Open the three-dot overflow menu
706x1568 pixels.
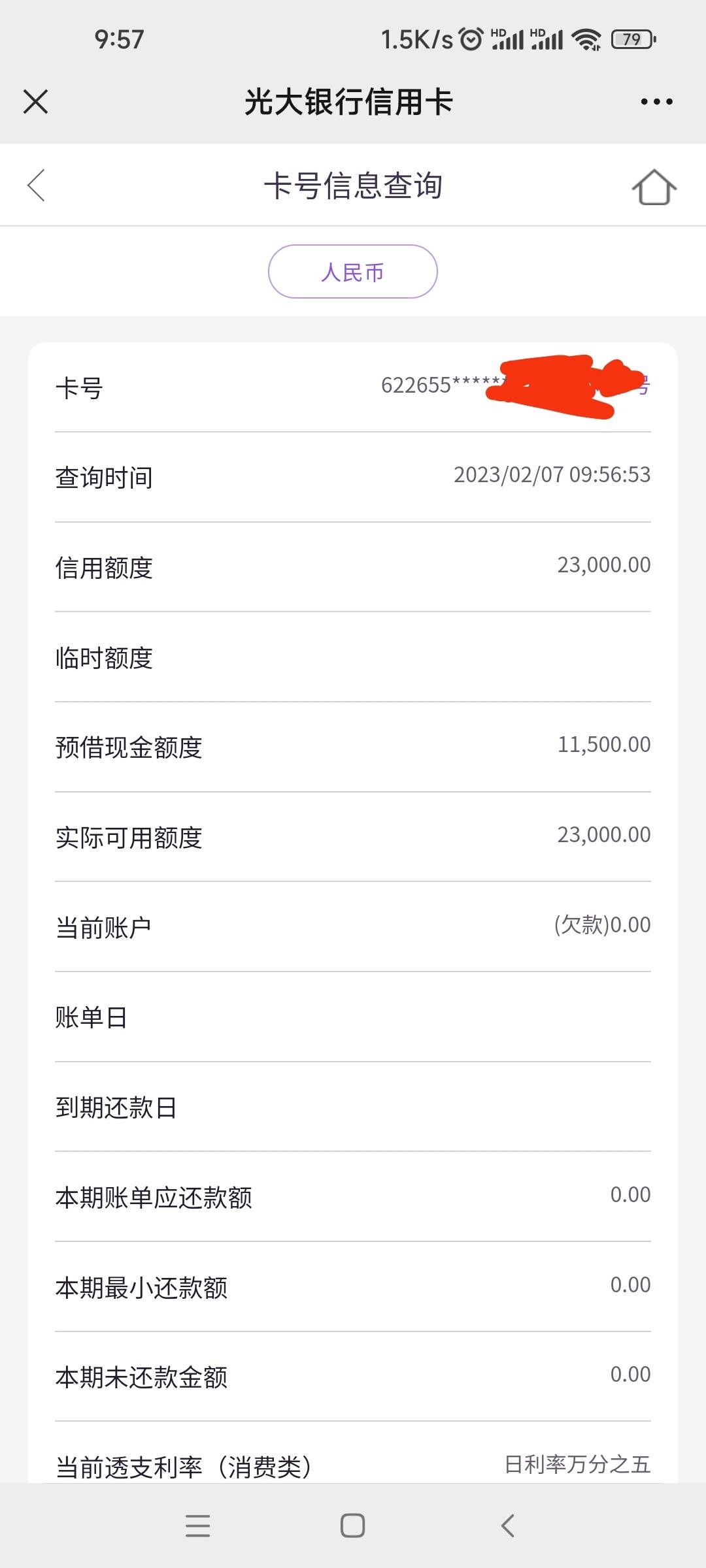pos(656,102)
